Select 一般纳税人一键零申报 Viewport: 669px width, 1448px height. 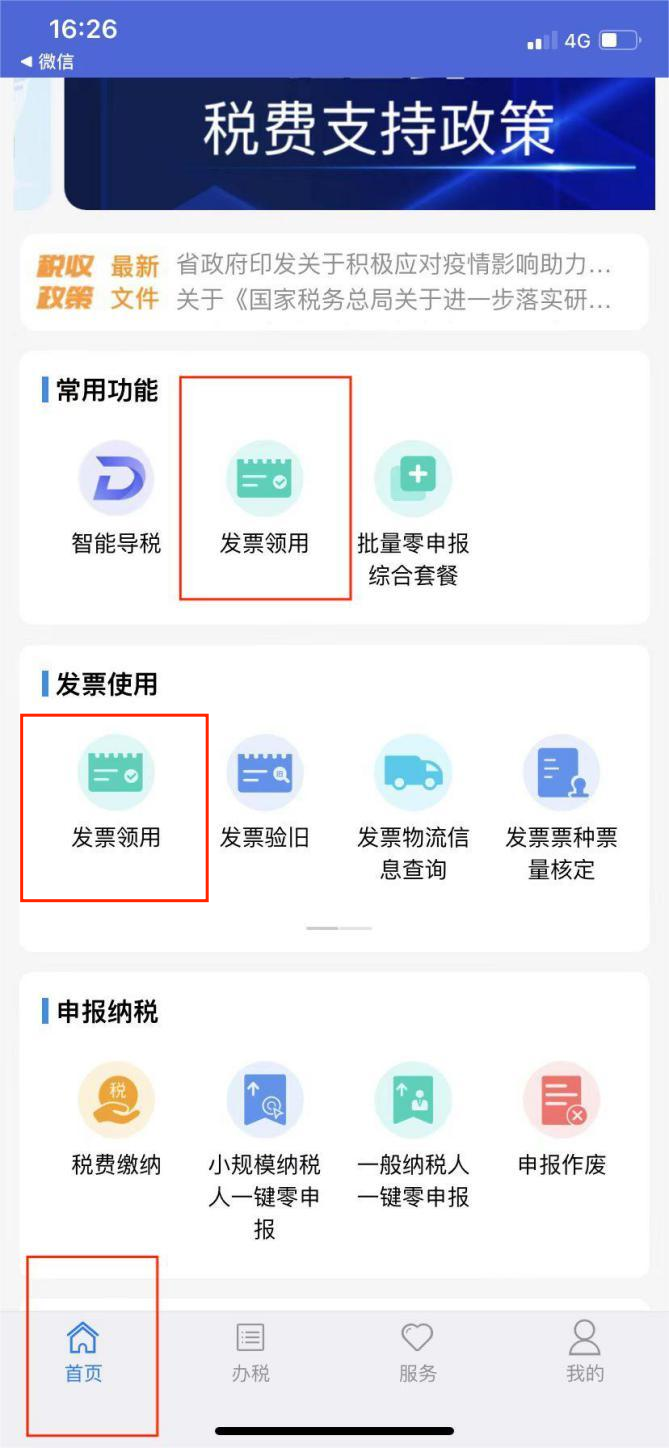413,1136
